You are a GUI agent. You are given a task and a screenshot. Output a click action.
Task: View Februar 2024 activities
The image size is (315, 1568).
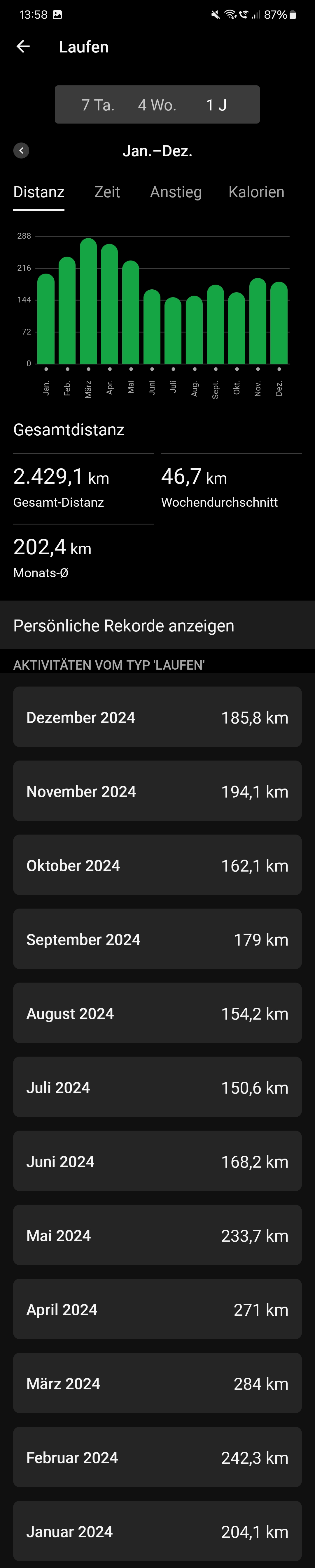point(157,1458)
